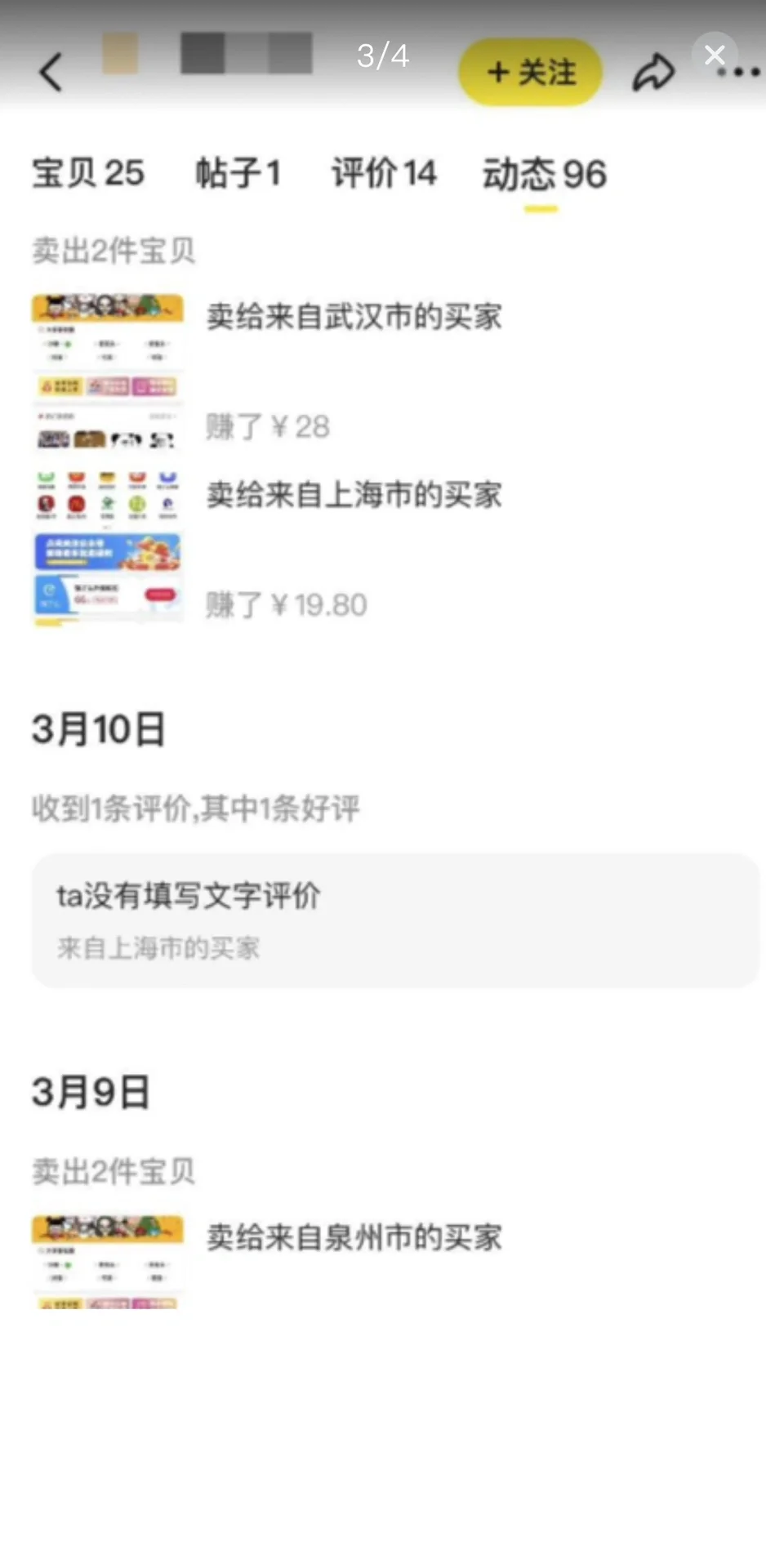Image resolution: width=766 pixels, height=1568 pixels.
Task: Close the image viewer
Action: tap(715, 55)
